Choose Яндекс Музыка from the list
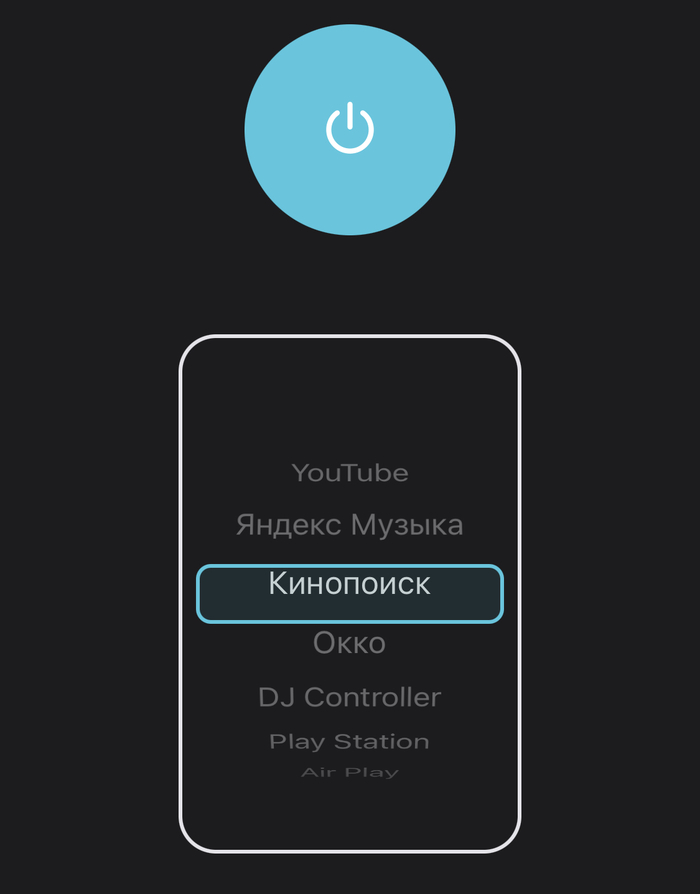 click(350, 525)
